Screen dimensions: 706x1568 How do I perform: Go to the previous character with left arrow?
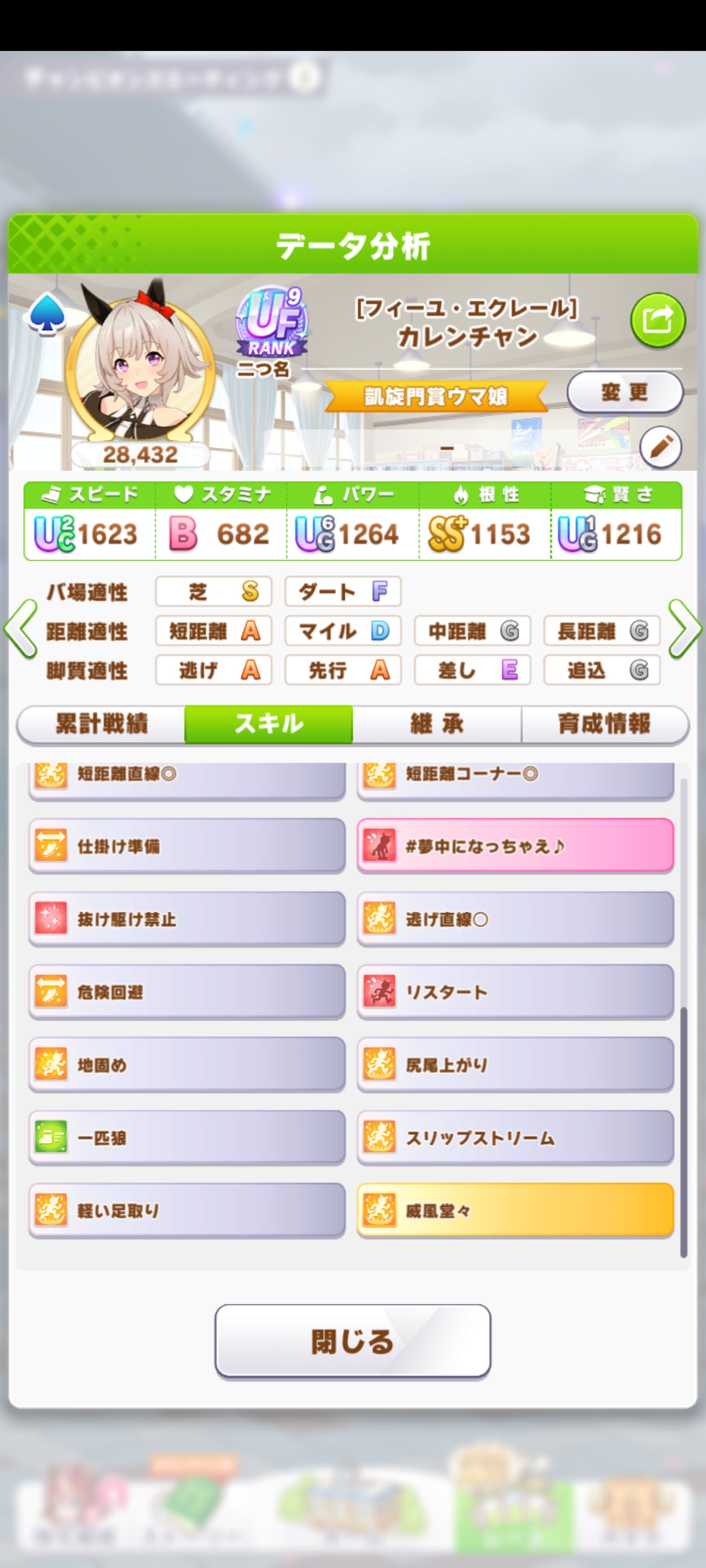(21, 629)
